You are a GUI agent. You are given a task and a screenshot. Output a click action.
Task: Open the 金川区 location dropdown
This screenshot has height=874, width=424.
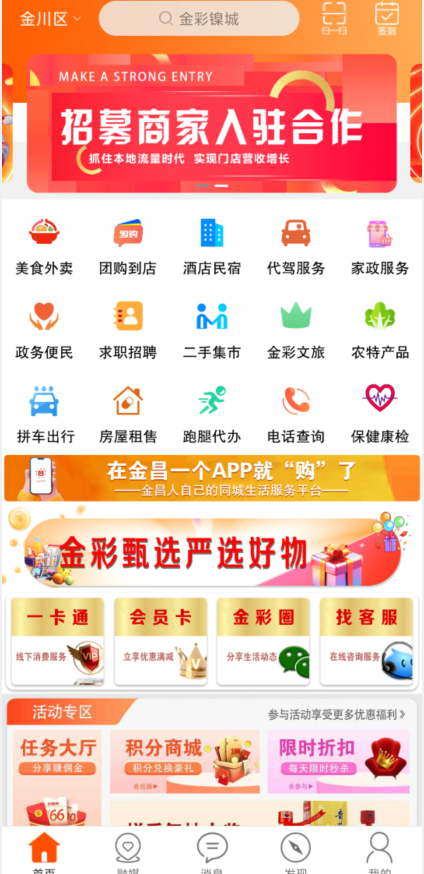point(51,19)
